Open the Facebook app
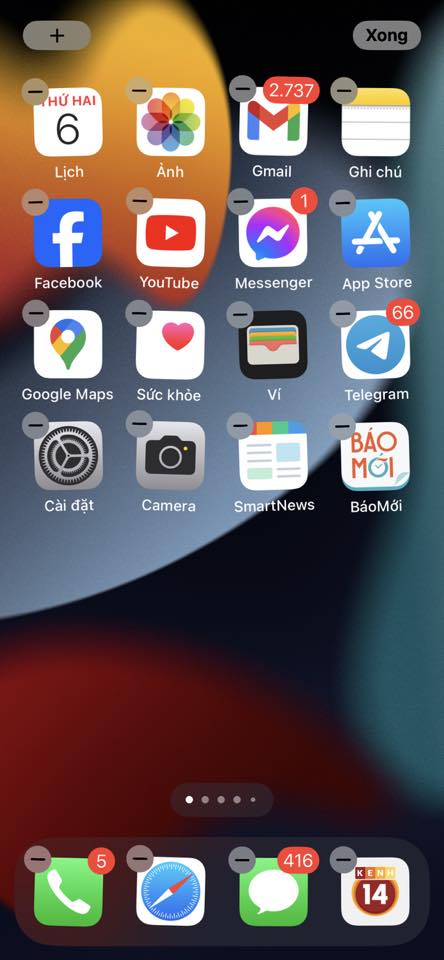This screenshot has width=444, height=960. tap(68, 233)
